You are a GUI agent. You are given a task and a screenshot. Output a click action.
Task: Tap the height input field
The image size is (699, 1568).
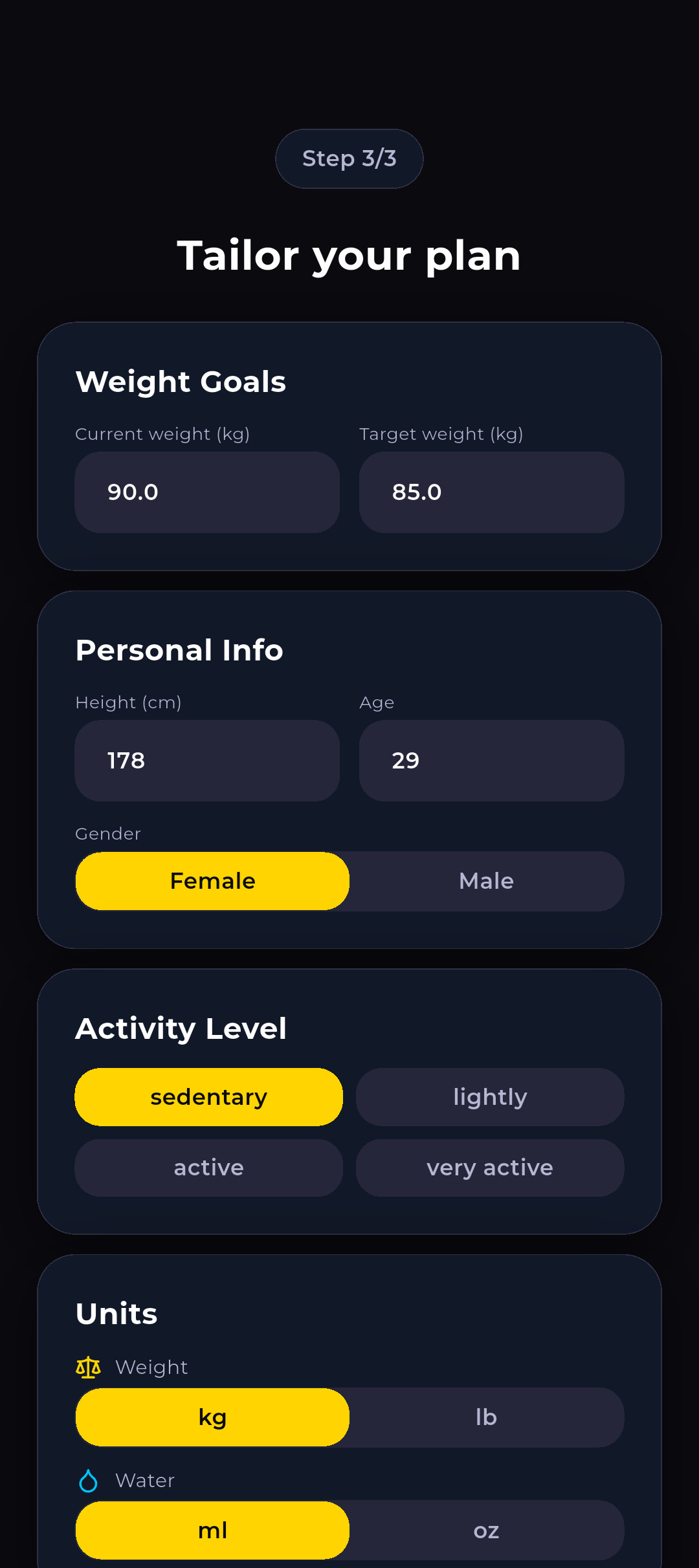[x=207, y=761]
